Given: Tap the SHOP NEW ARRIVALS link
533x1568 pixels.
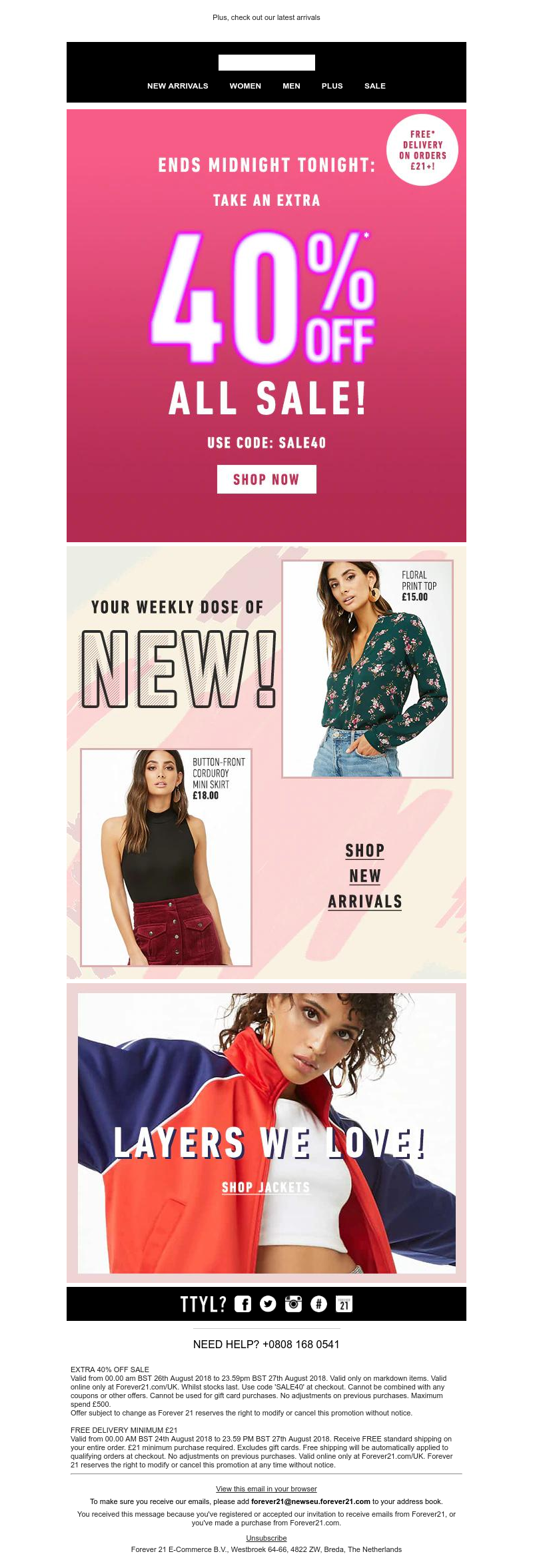Looking at the screenshot, I should click(365, 876).
